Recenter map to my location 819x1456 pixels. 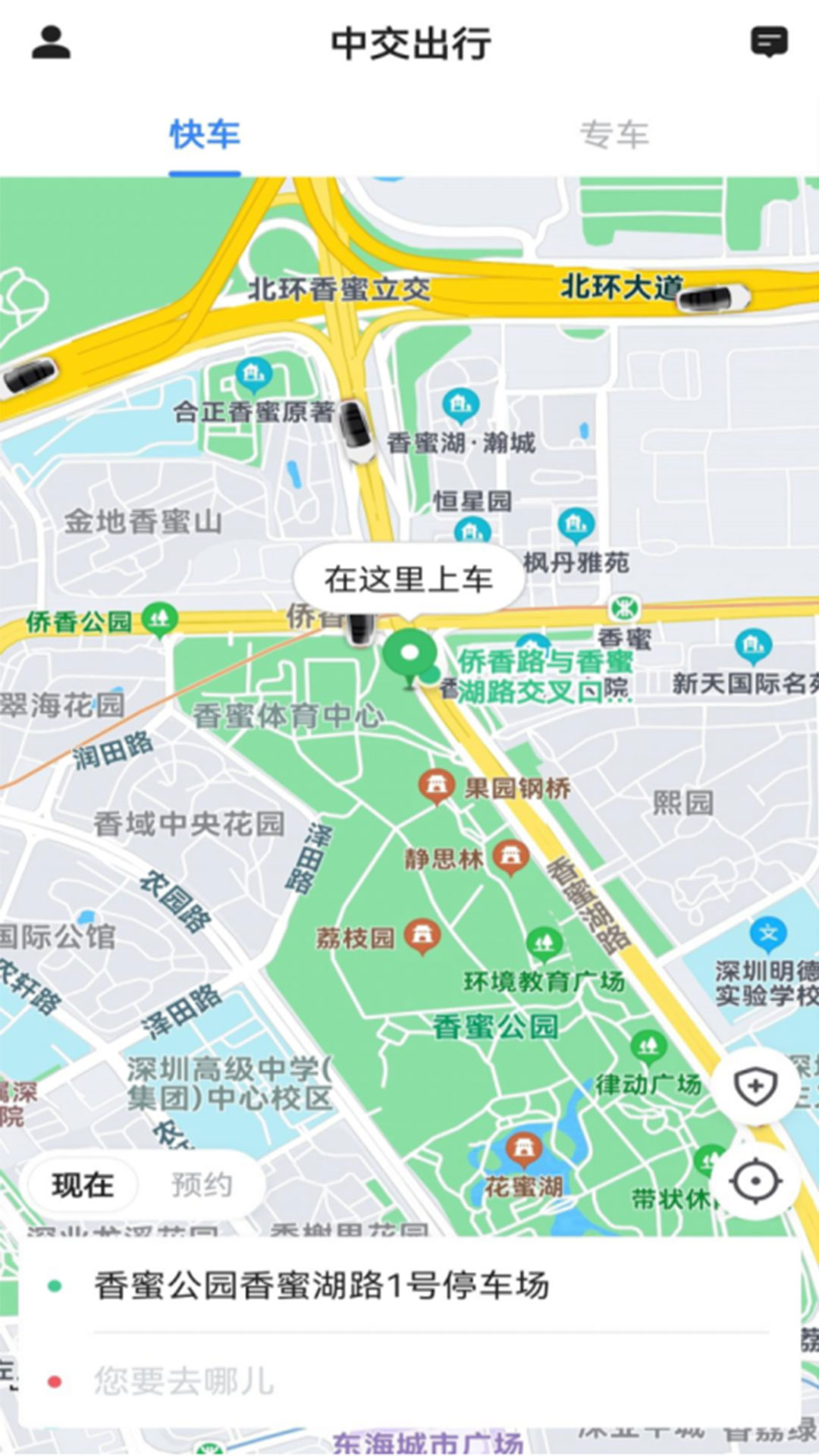click(x=755, y=1181)
